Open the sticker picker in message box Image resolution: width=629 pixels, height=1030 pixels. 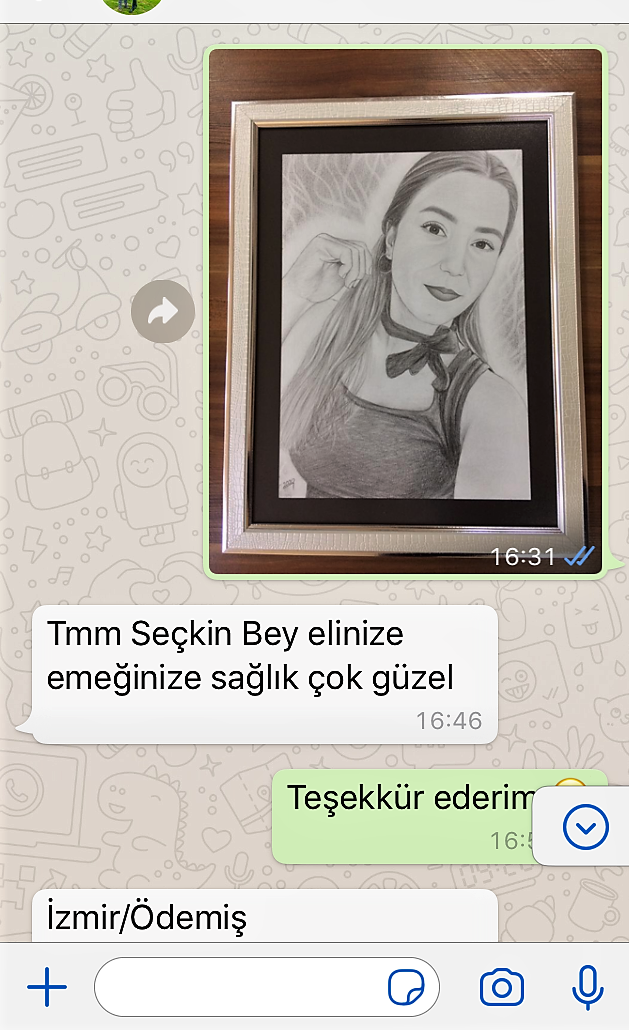(406, 988)
